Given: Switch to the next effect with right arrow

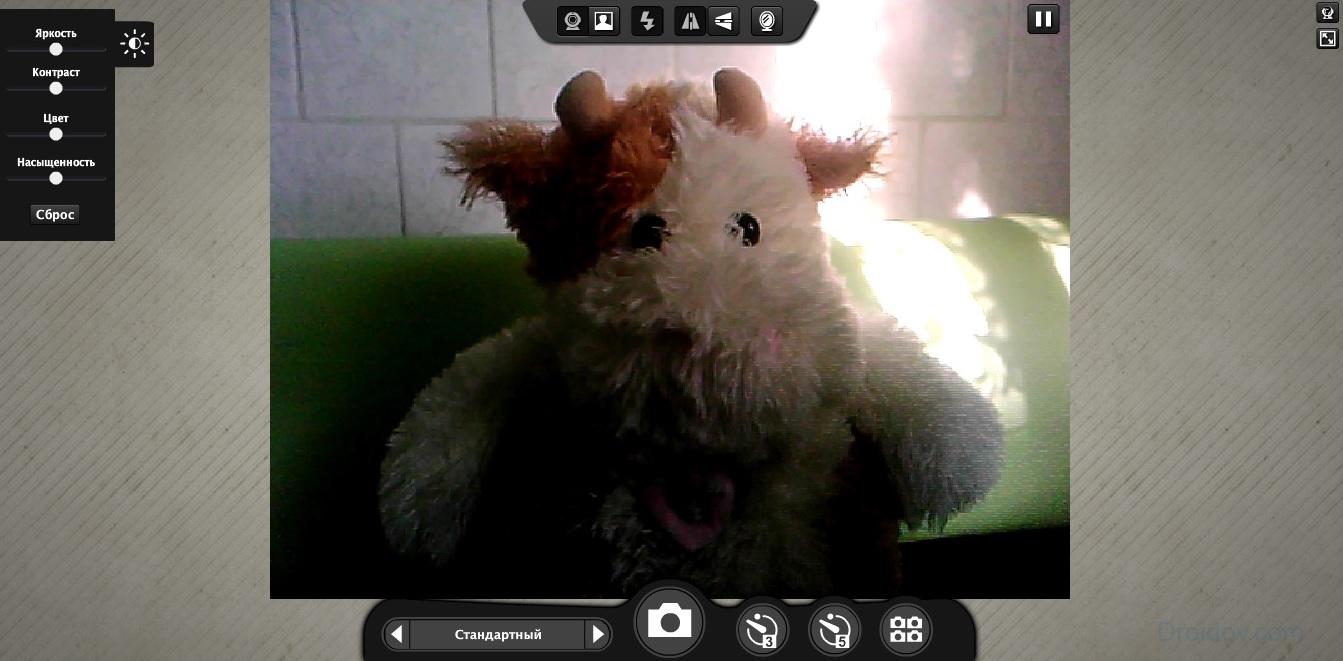Looking at the screenshot, I should click(x=598, y=634).
